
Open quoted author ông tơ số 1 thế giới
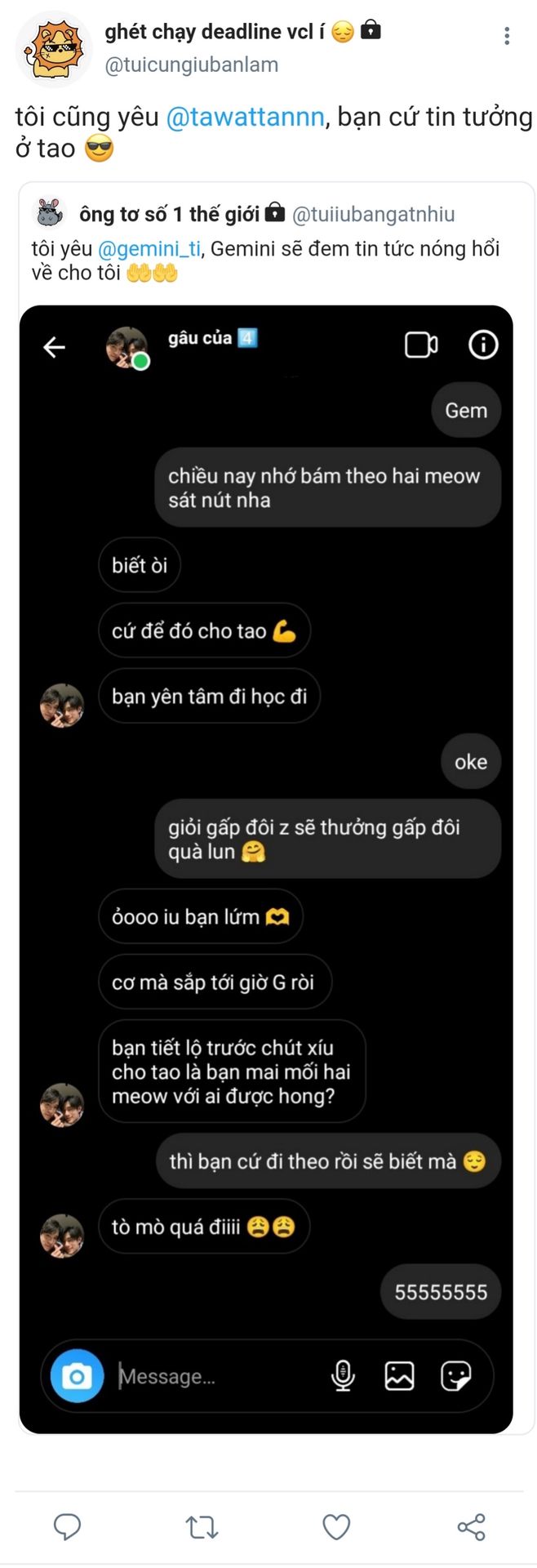tap(169, 214)
